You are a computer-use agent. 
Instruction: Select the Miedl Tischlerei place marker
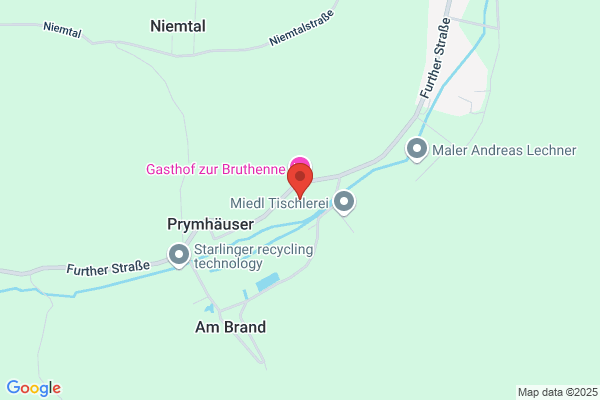coord(344,202)
